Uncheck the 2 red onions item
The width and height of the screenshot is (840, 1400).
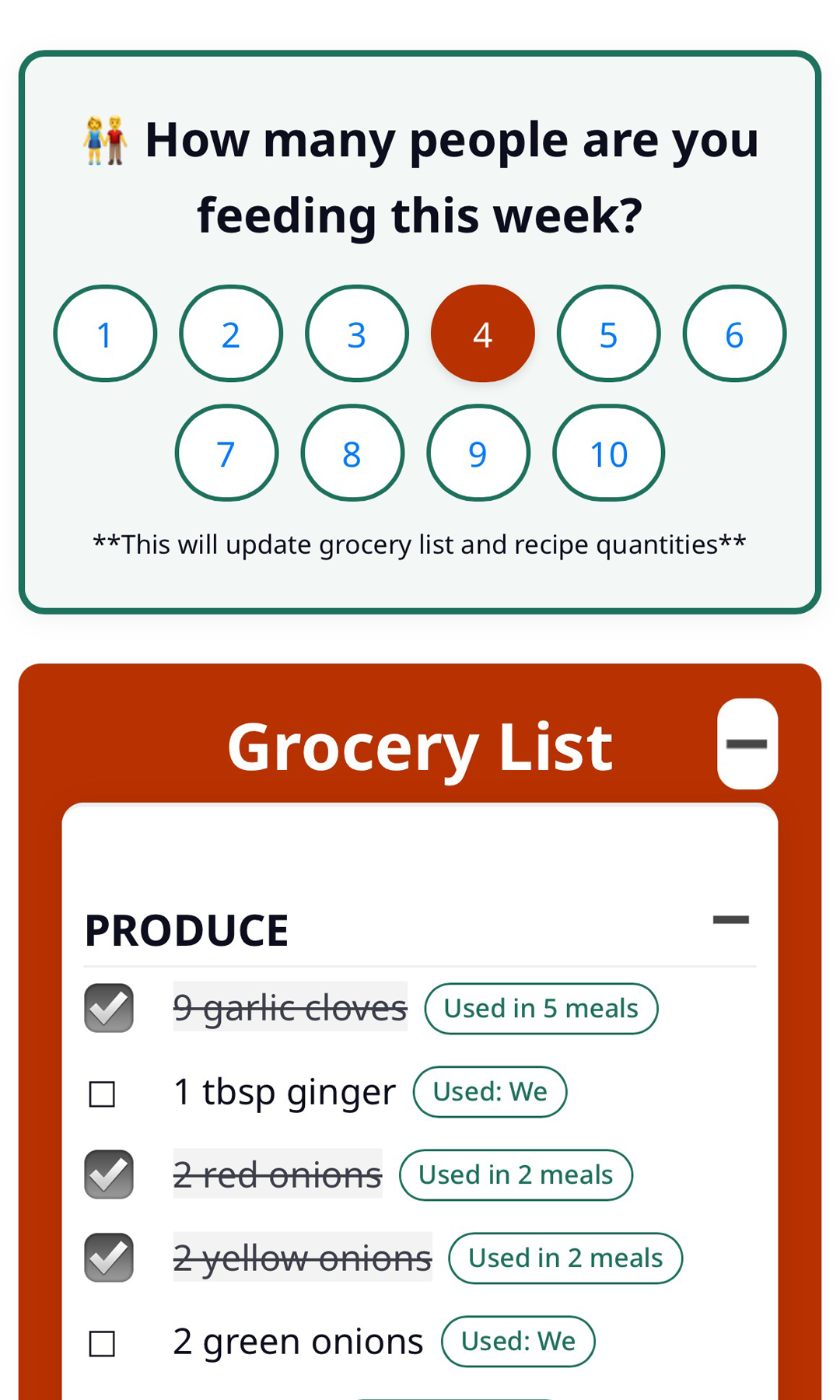(x=108, y=1174)
